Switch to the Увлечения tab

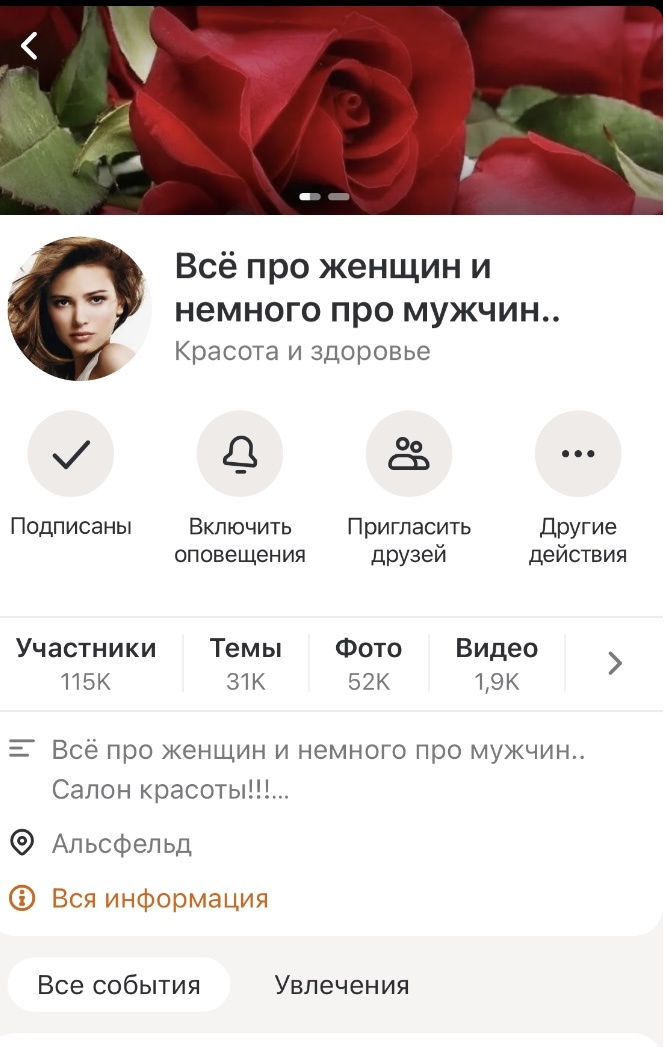342,985
